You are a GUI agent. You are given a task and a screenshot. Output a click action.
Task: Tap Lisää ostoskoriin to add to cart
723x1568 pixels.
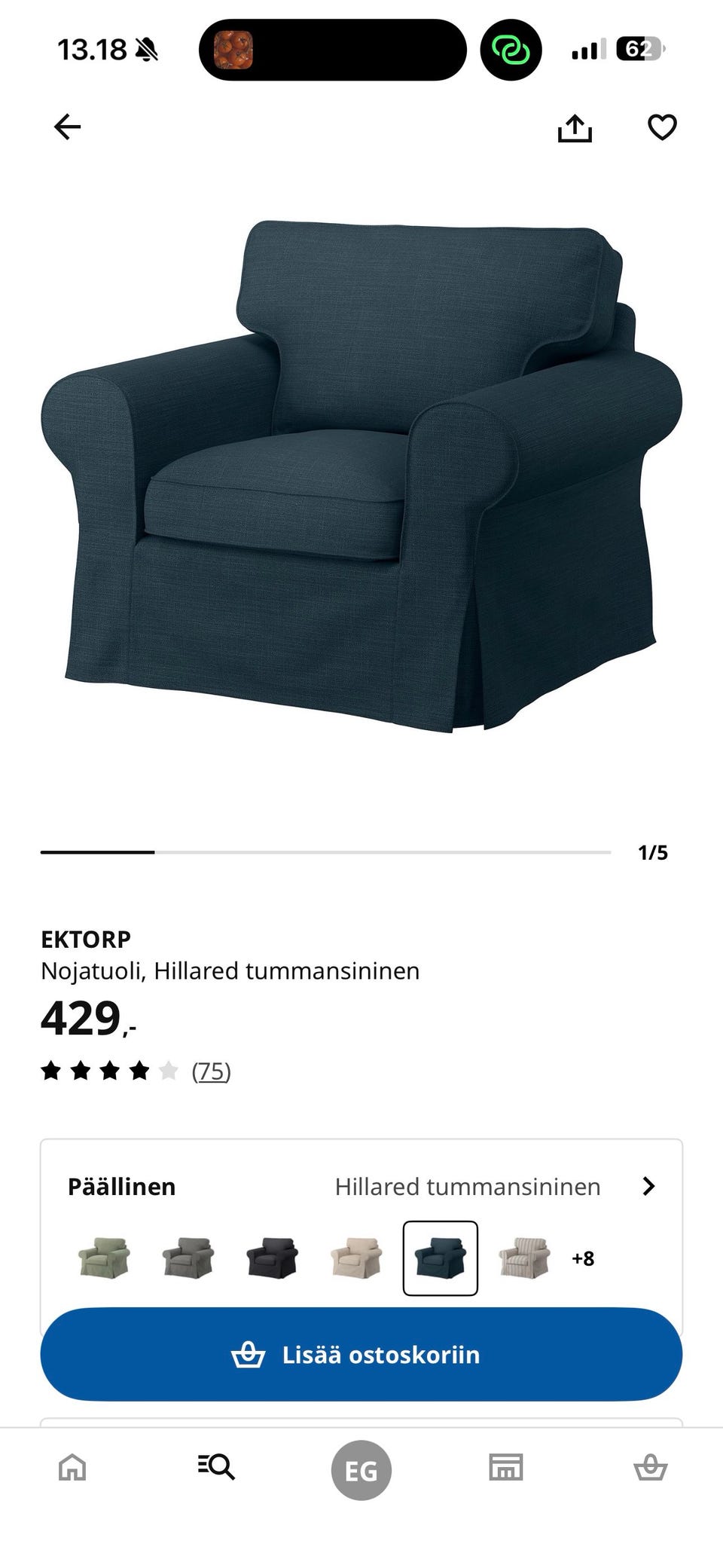pos(361,1354)
